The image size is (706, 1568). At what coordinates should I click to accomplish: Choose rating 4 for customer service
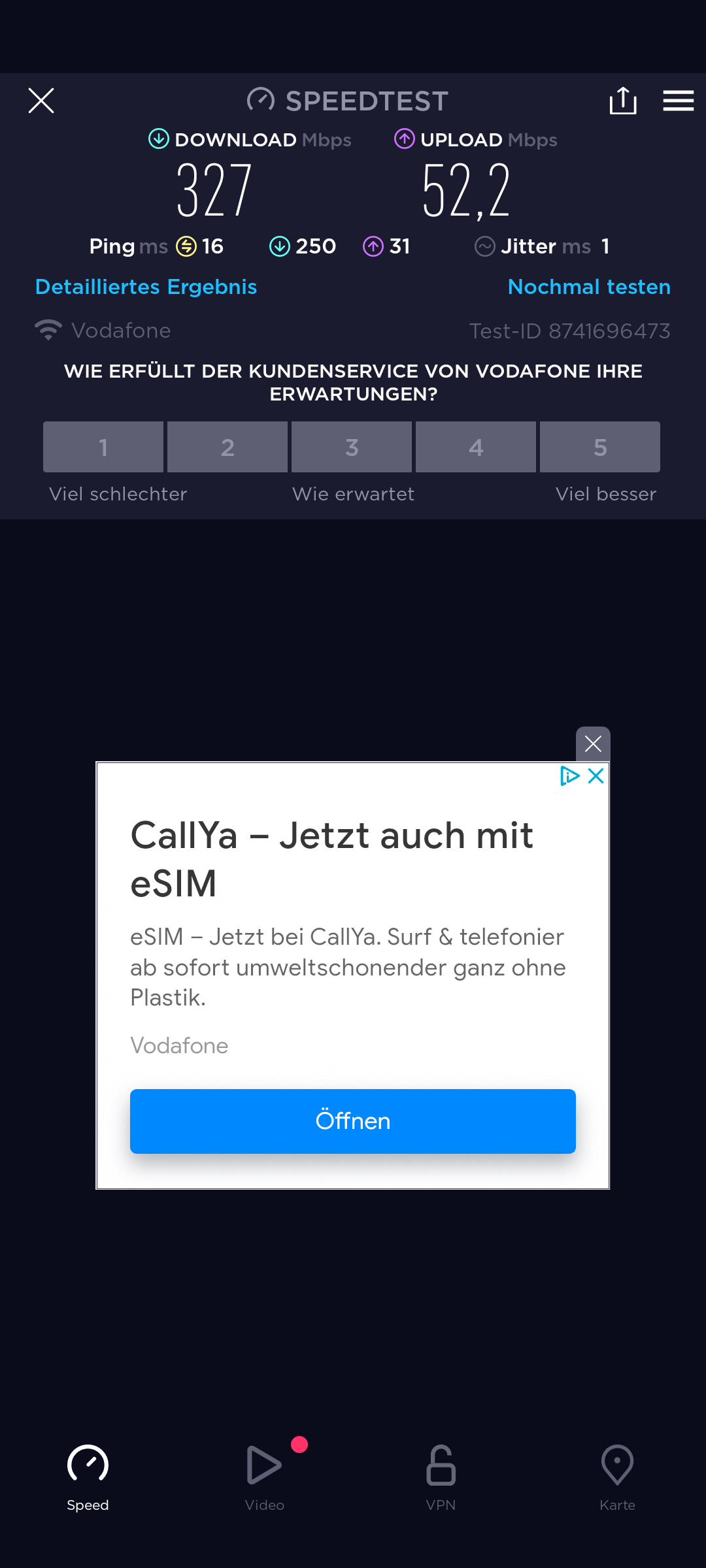point(476,447)
